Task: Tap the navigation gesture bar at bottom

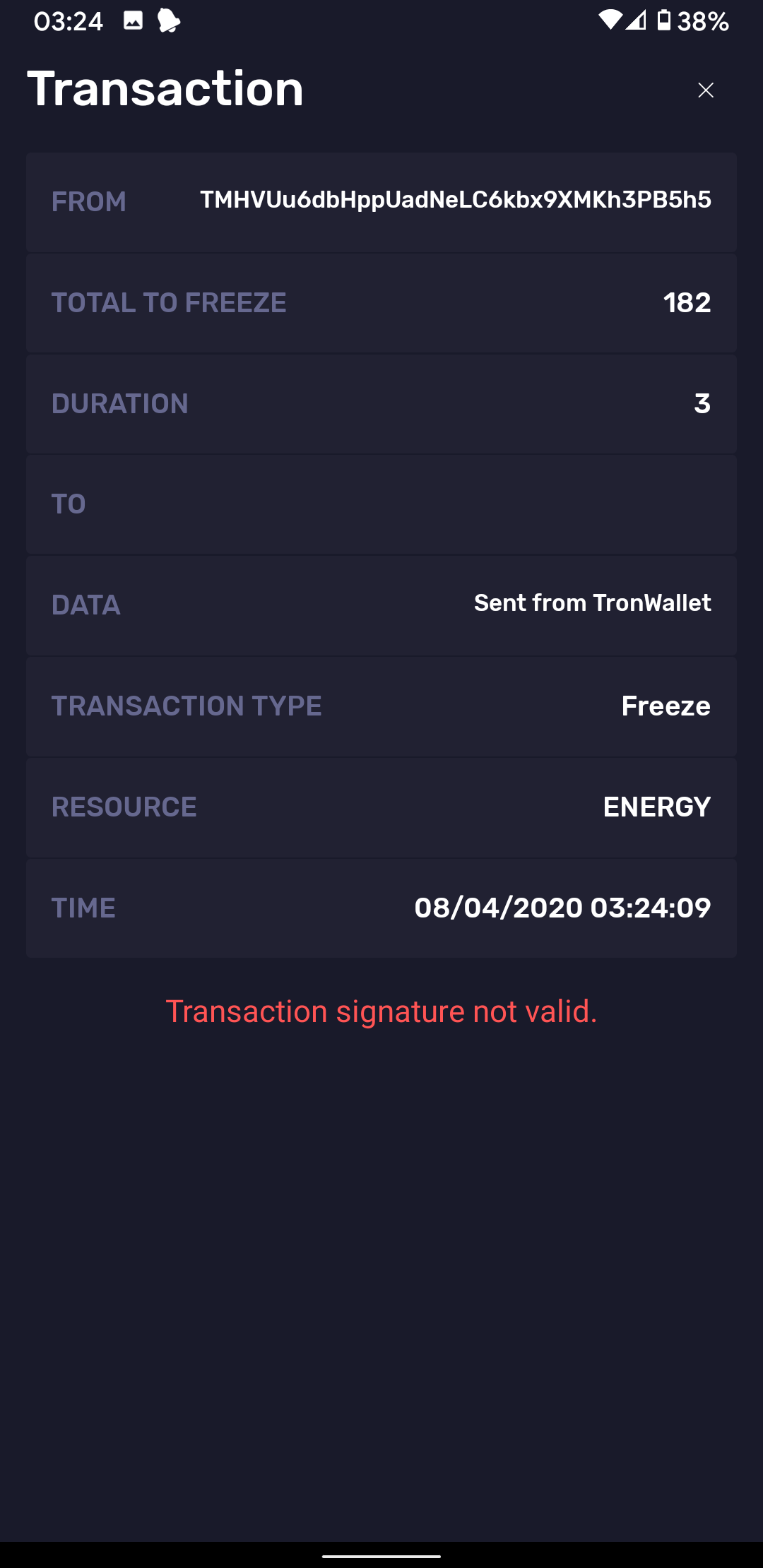Action: [x=381, y=1556]
